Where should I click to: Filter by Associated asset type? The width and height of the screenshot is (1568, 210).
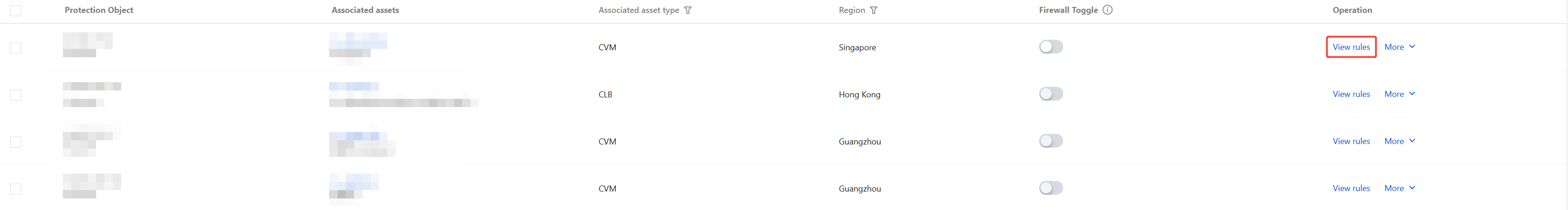[x=688, y=10]
